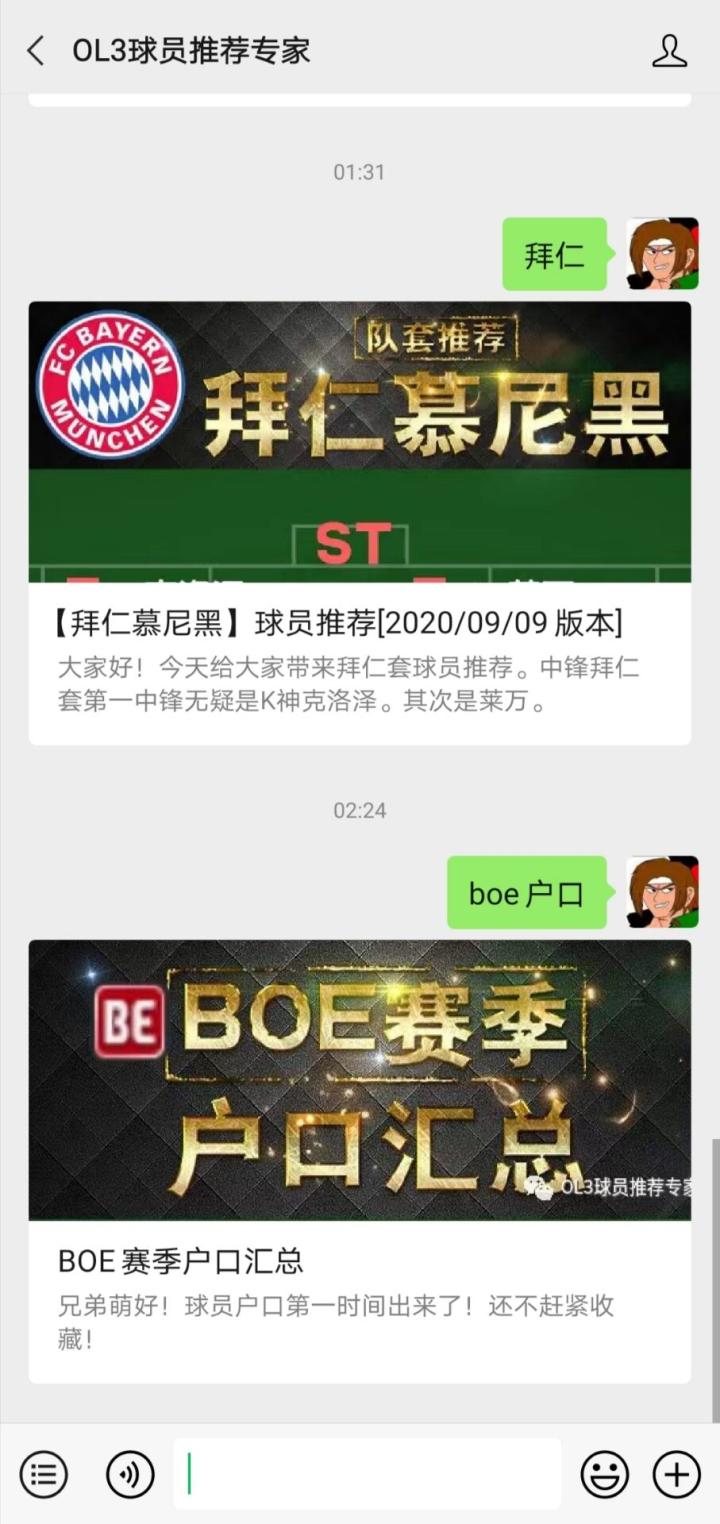Open the account profile icon
Screen dimensions: 720x1524
669,51
